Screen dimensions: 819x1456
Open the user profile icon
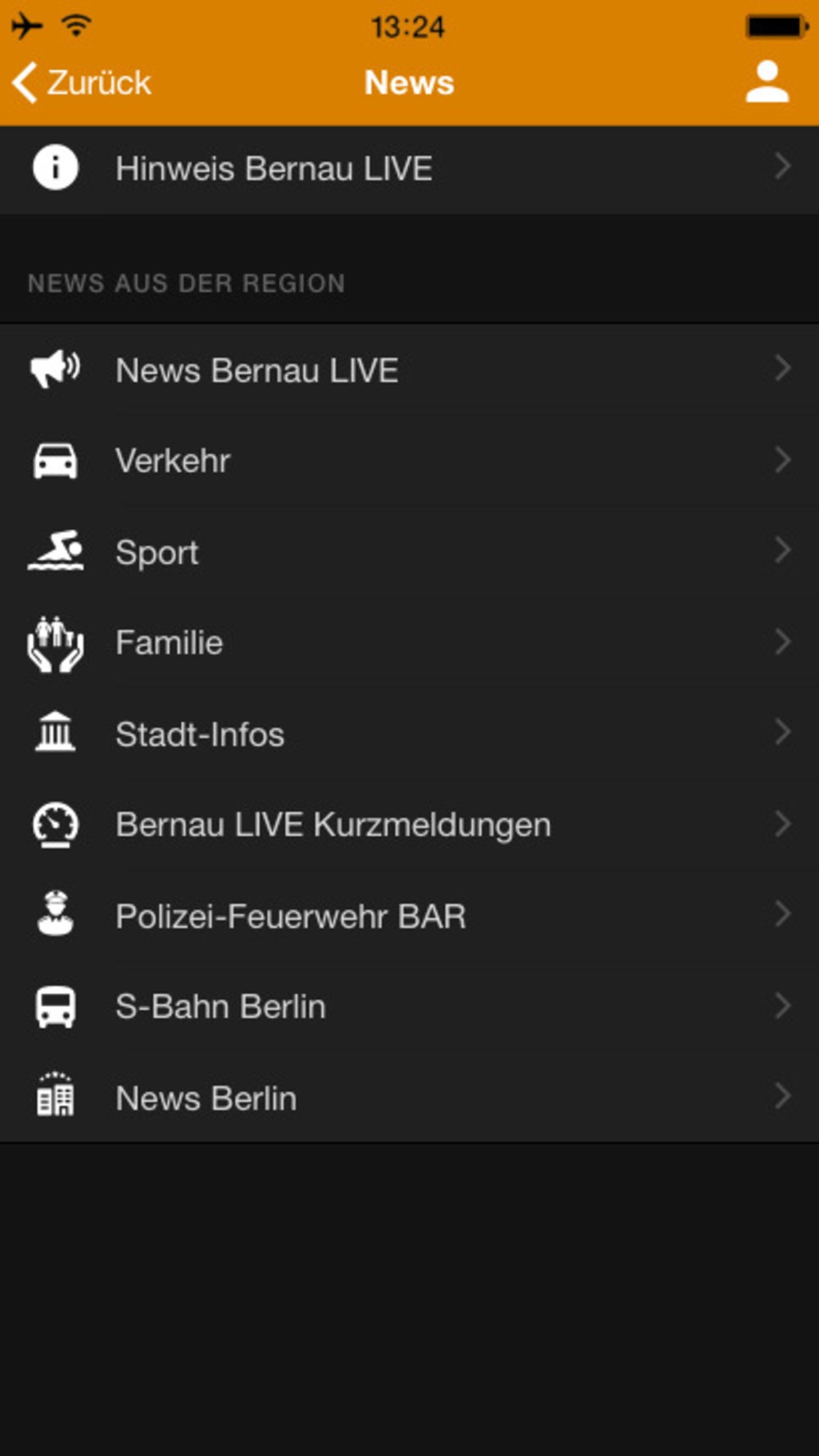tap(767, 83)
